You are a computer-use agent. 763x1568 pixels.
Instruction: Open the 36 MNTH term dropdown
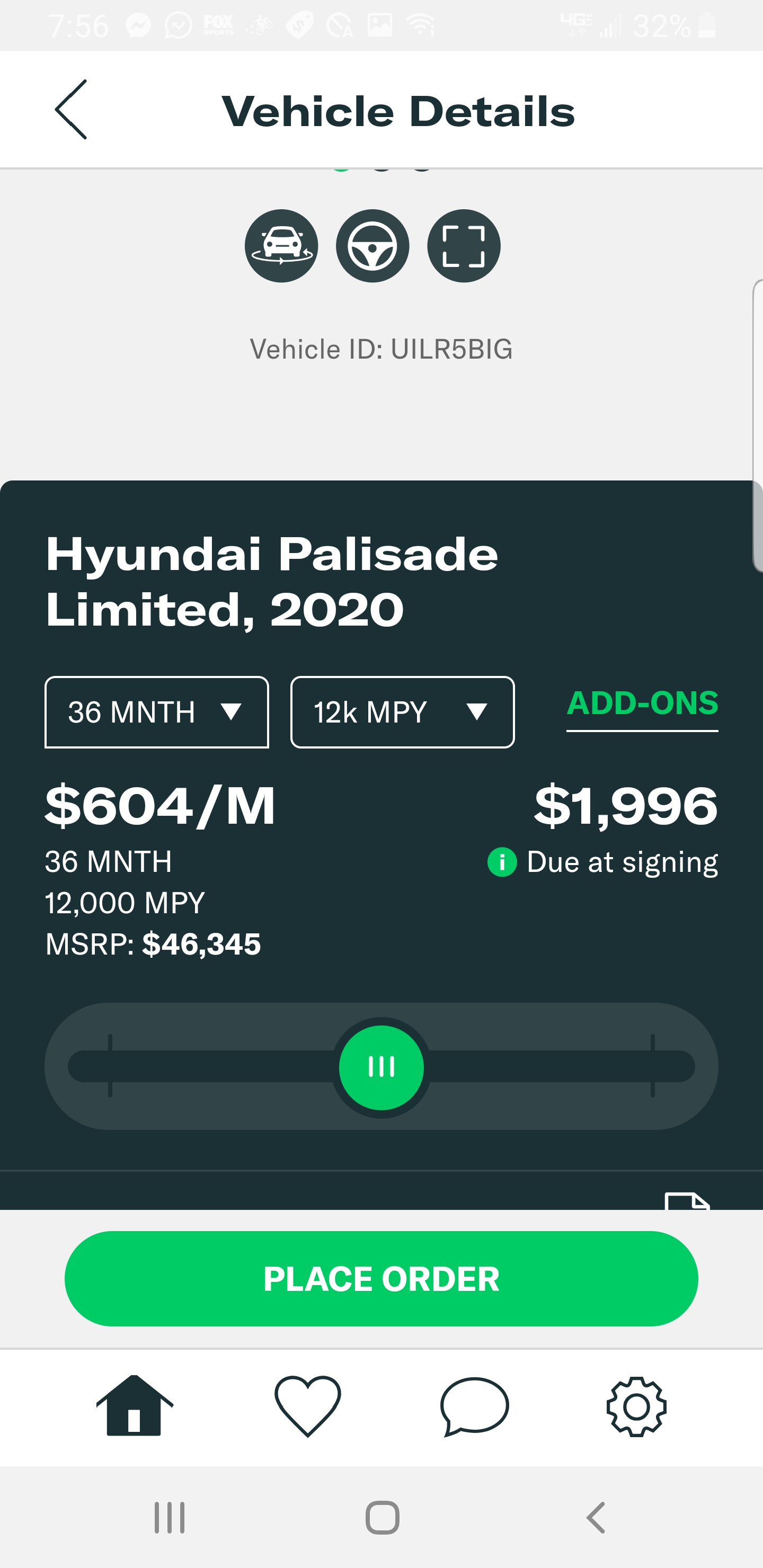(157, 712)
